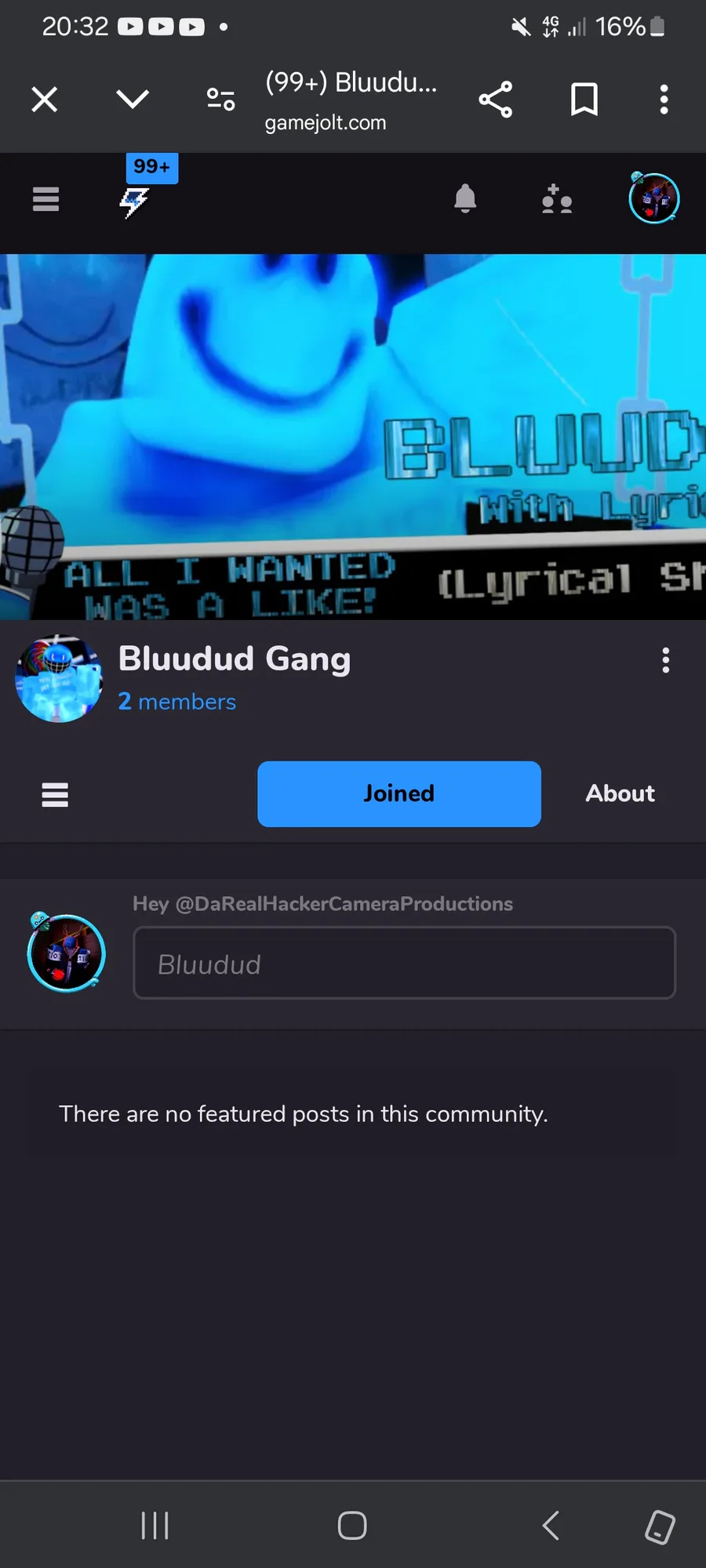The image size is (706, 1568).
Task: Open the browser overflow menu
Action: point(664,100)
